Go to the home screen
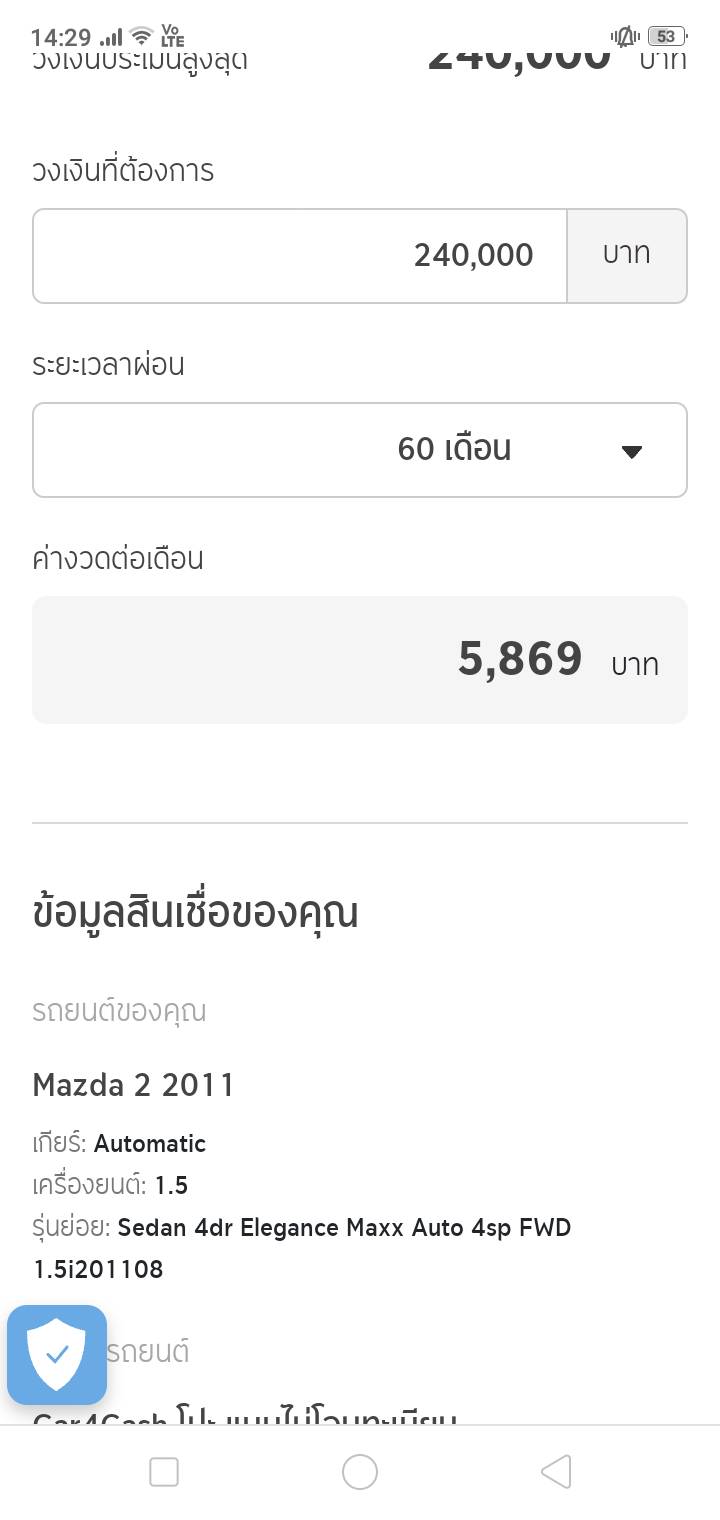 click(360, 1472)
